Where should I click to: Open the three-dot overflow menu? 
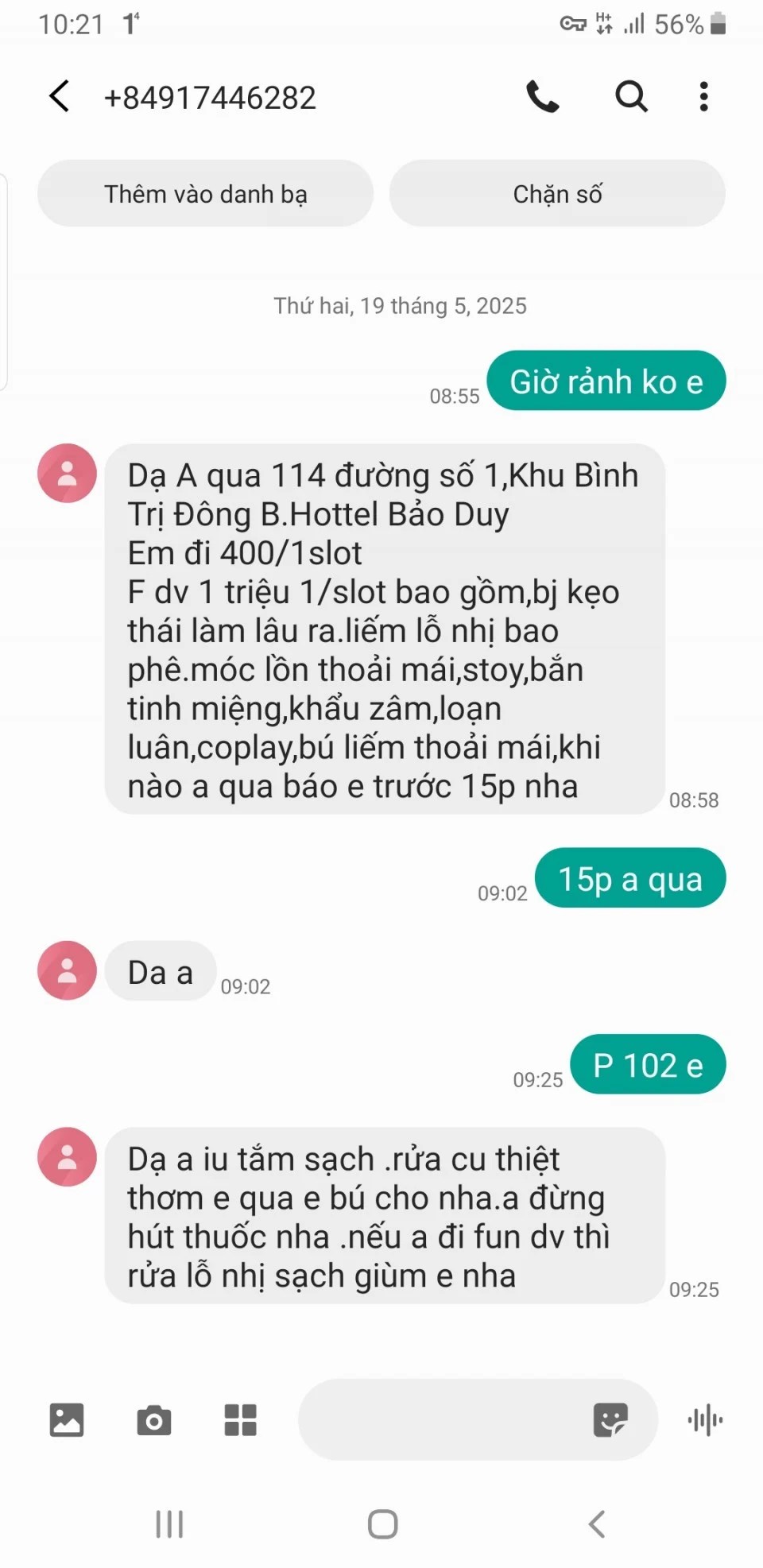703,97
